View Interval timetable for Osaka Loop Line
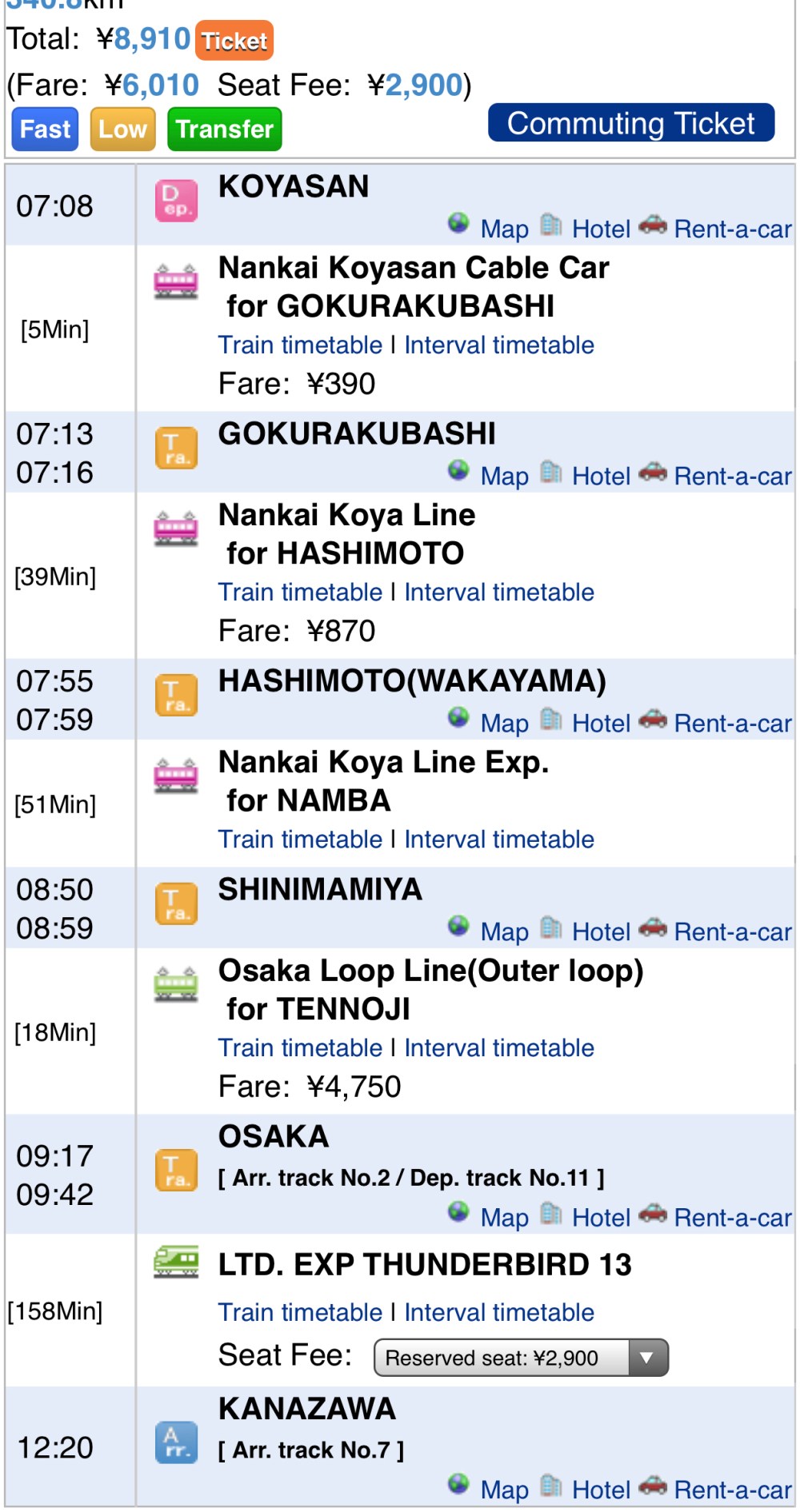800x1512 pixels. click(x=498, y=1047)
